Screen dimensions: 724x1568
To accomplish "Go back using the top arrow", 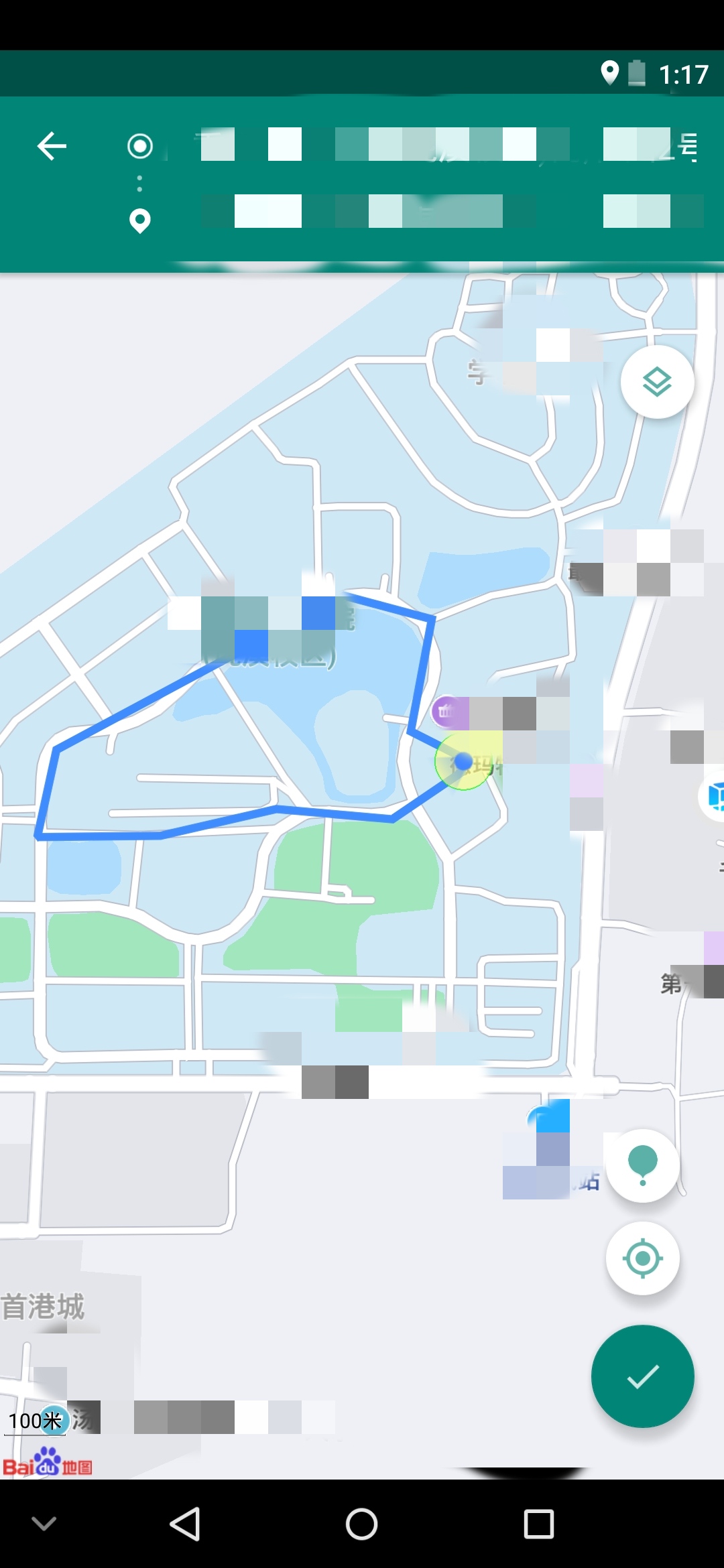I will (x=52, y=146).
